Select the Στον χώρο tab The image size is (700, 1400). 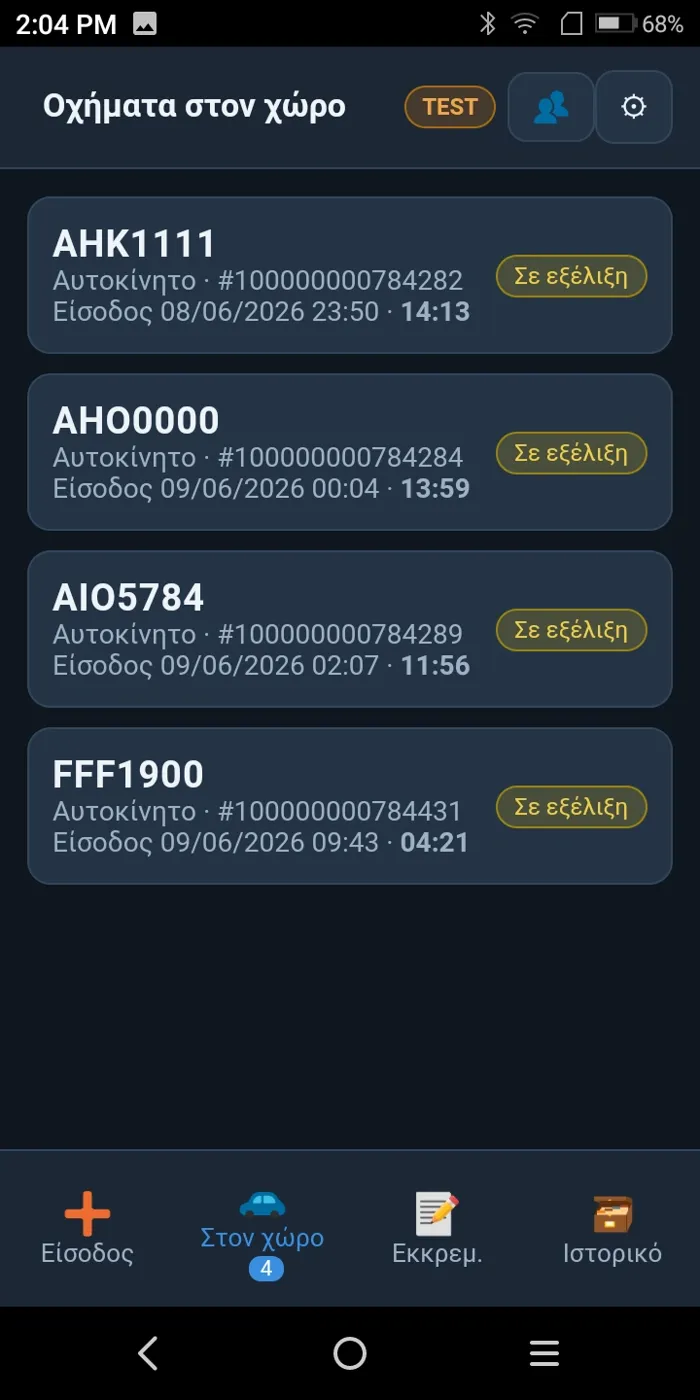[x=262, y=1229]
